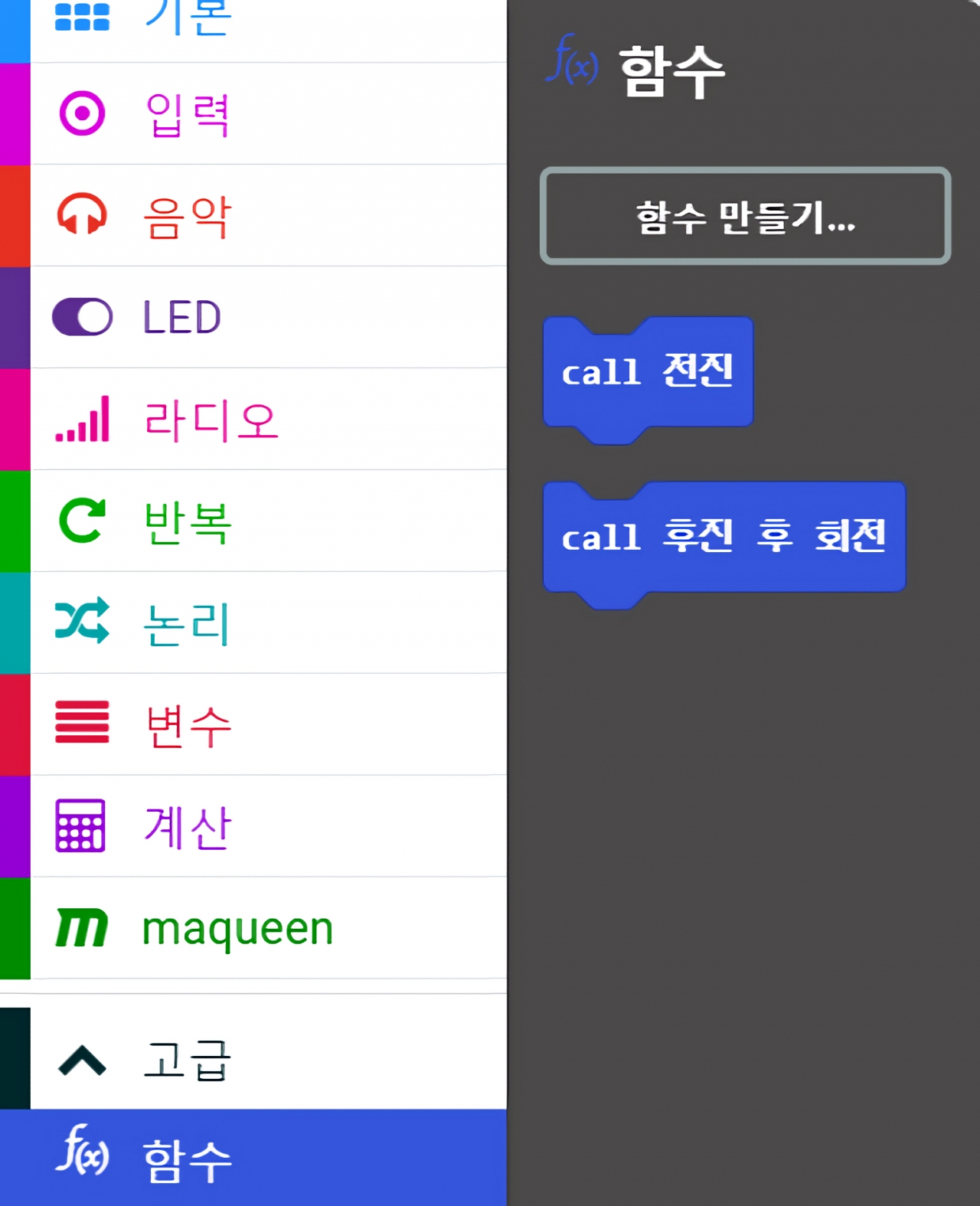Select the 음악 category
This screenshot has height=1206, width=980.
pos(188,216)
